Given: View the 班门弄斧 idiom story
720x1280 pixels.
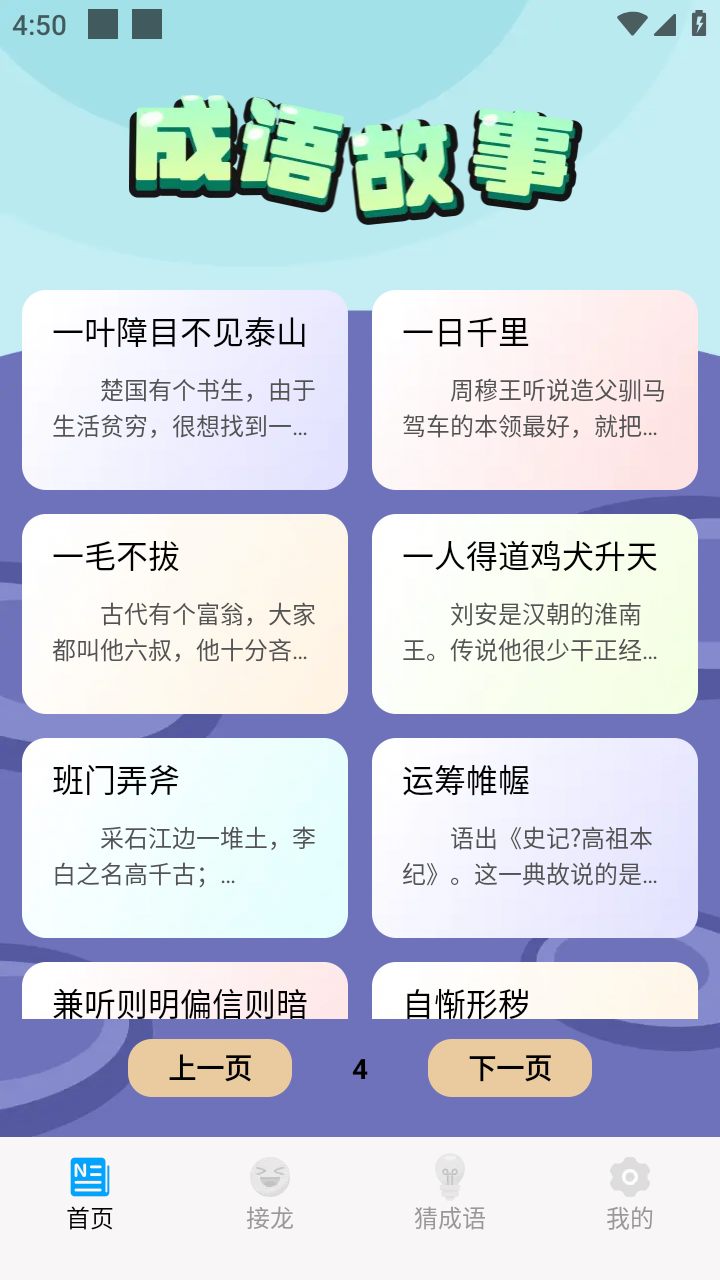Looking at the screenshot, I should [185, 838].
